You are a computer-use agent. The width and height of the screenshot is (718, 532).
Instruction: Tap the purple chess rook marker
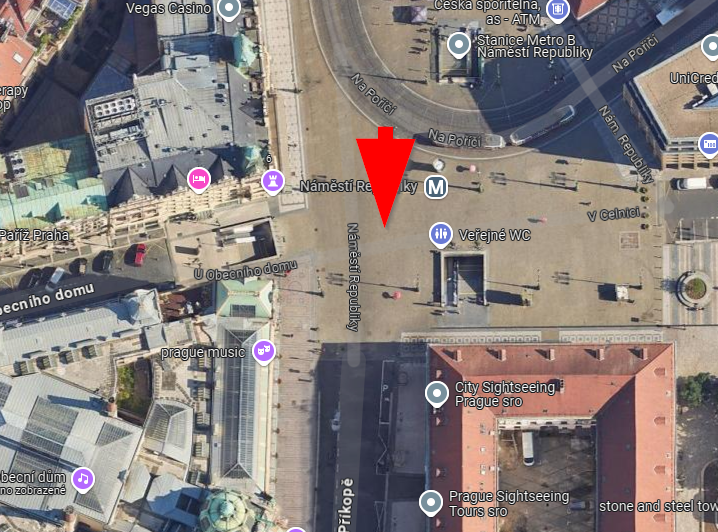click(x=271, y=179)
